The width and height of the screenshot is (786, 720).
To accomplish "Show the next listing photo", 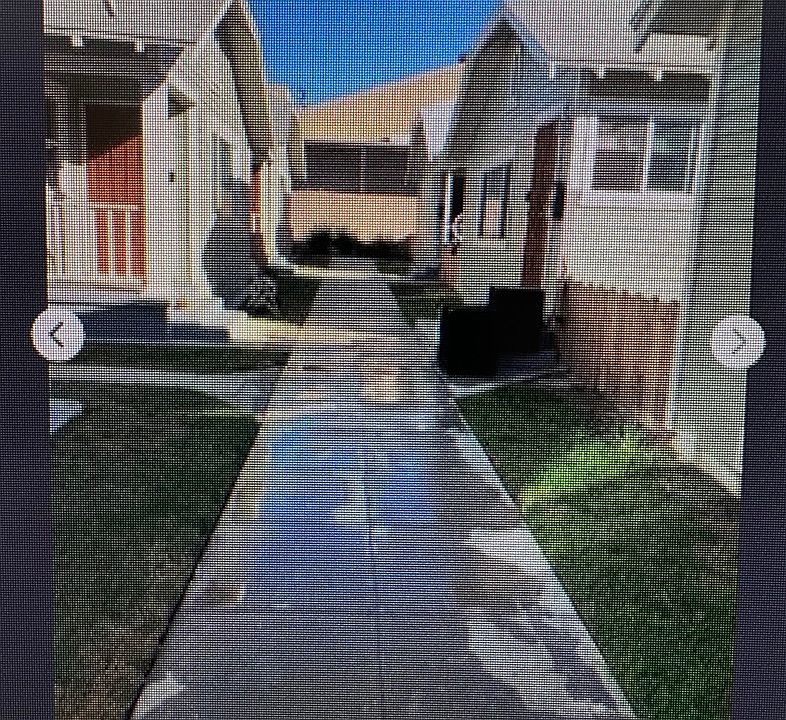I will pos(738,341).
